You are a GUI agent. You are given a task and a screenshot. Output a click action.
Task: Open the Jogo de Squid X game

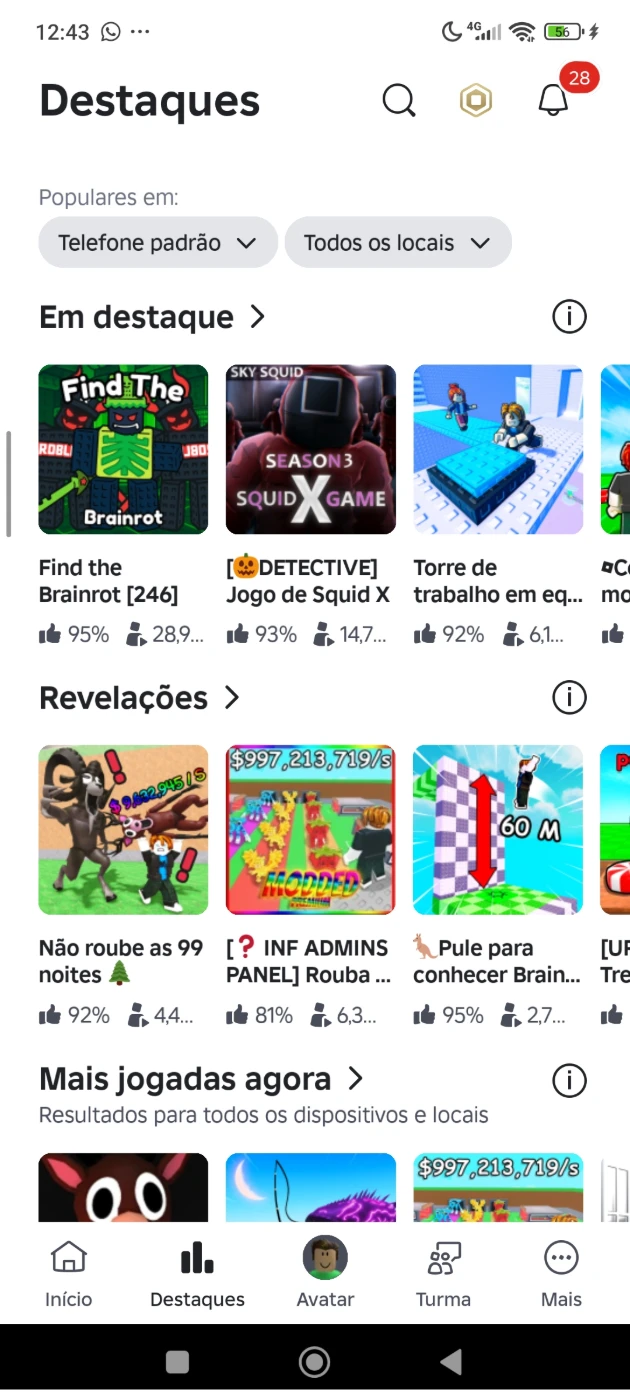(x=311, y=450)
